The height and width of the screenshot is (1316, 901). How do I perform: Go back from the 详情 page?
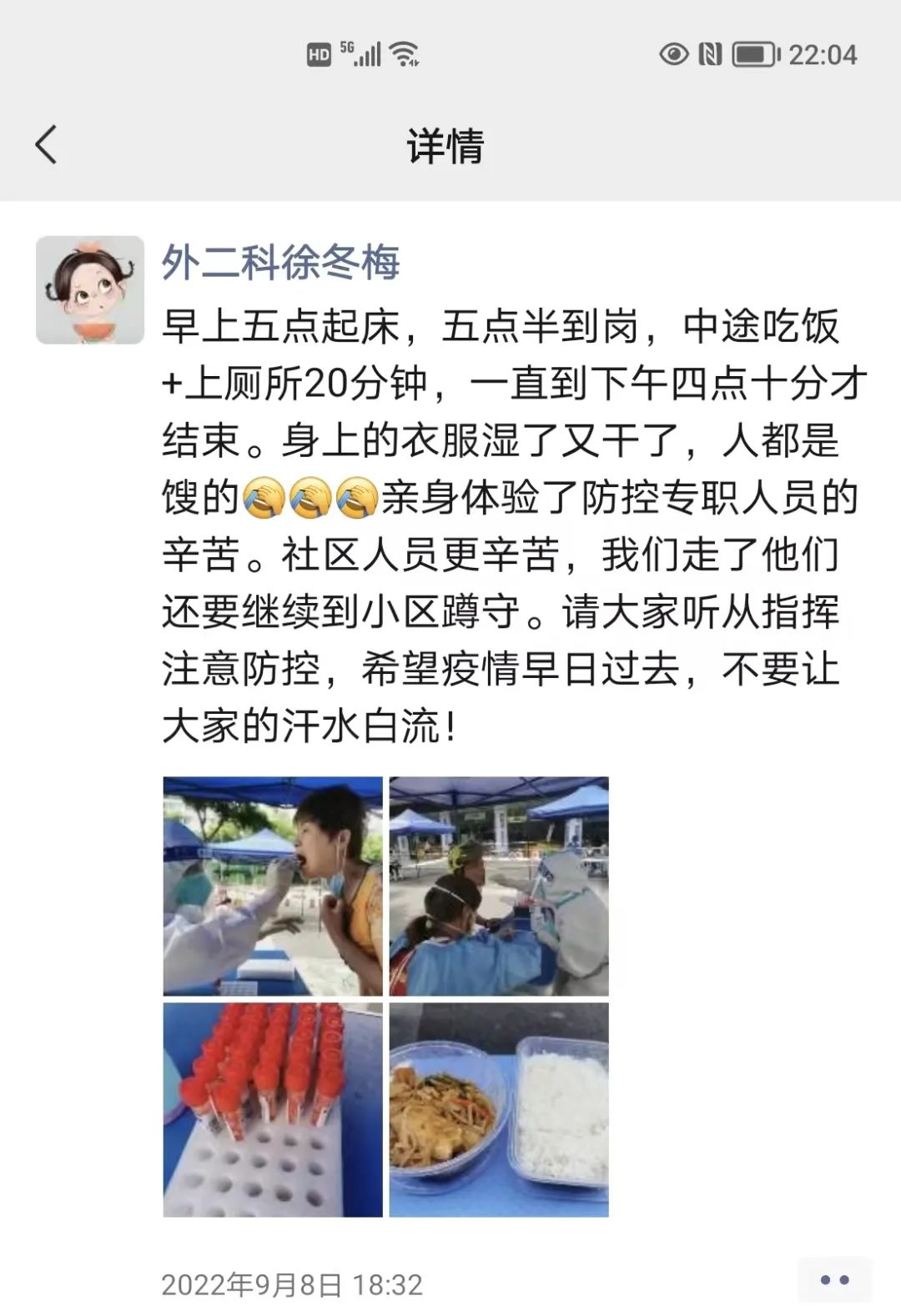[x=47, y=145]
